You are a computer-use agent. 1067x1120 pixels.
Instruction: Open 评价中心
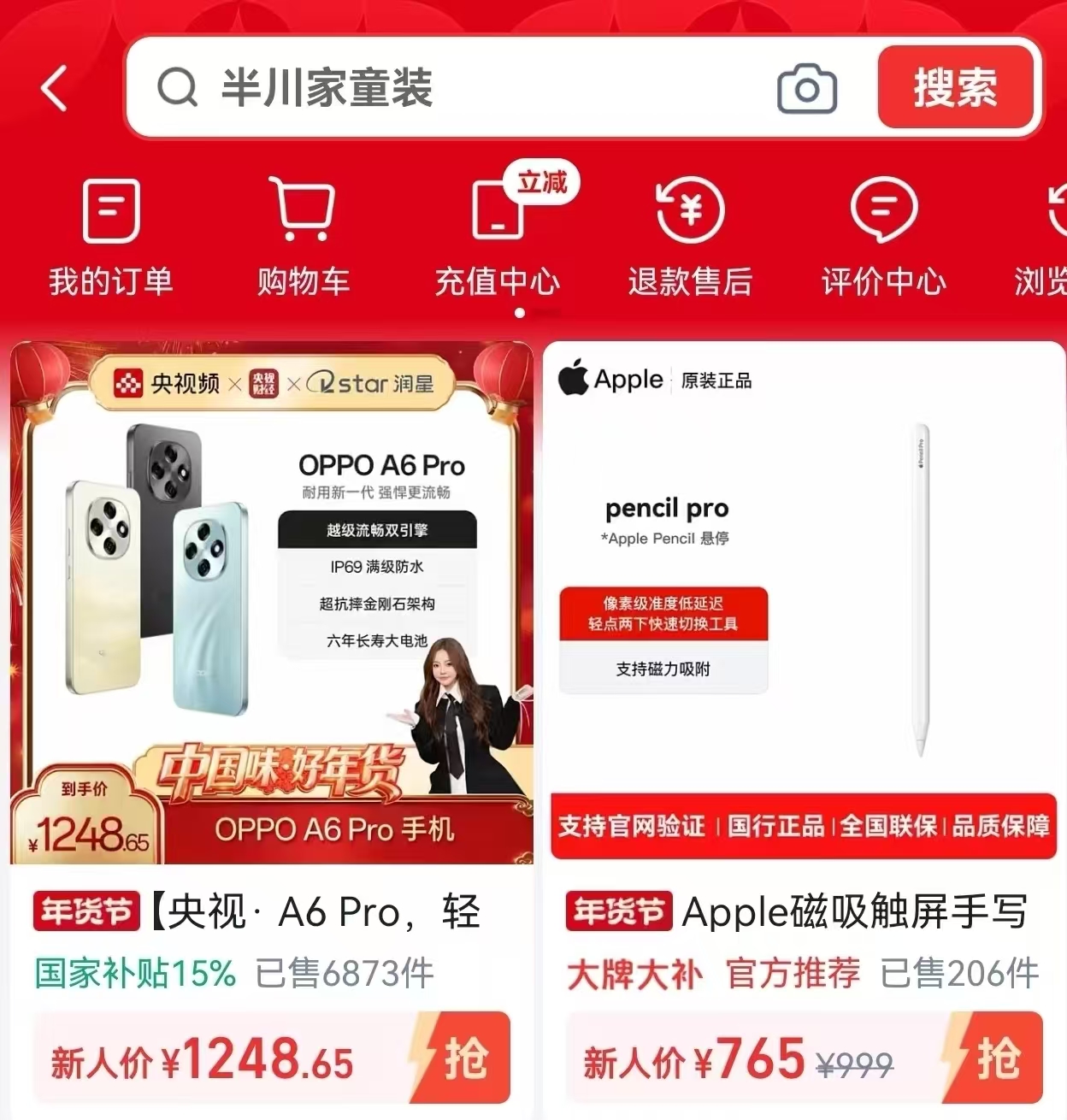tap(883, 237)
